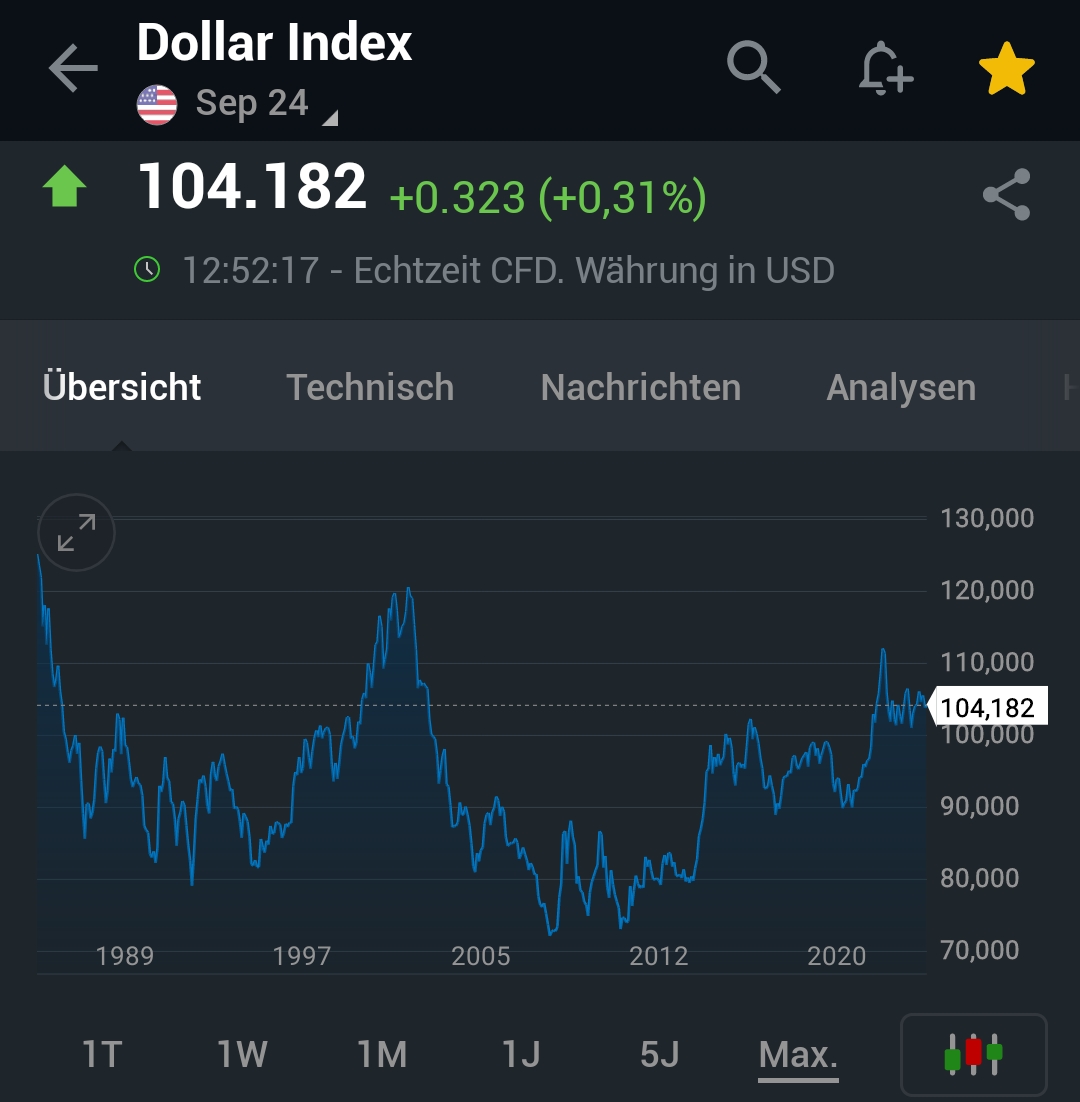Expand the chart to fullscreen

(76, 532)
